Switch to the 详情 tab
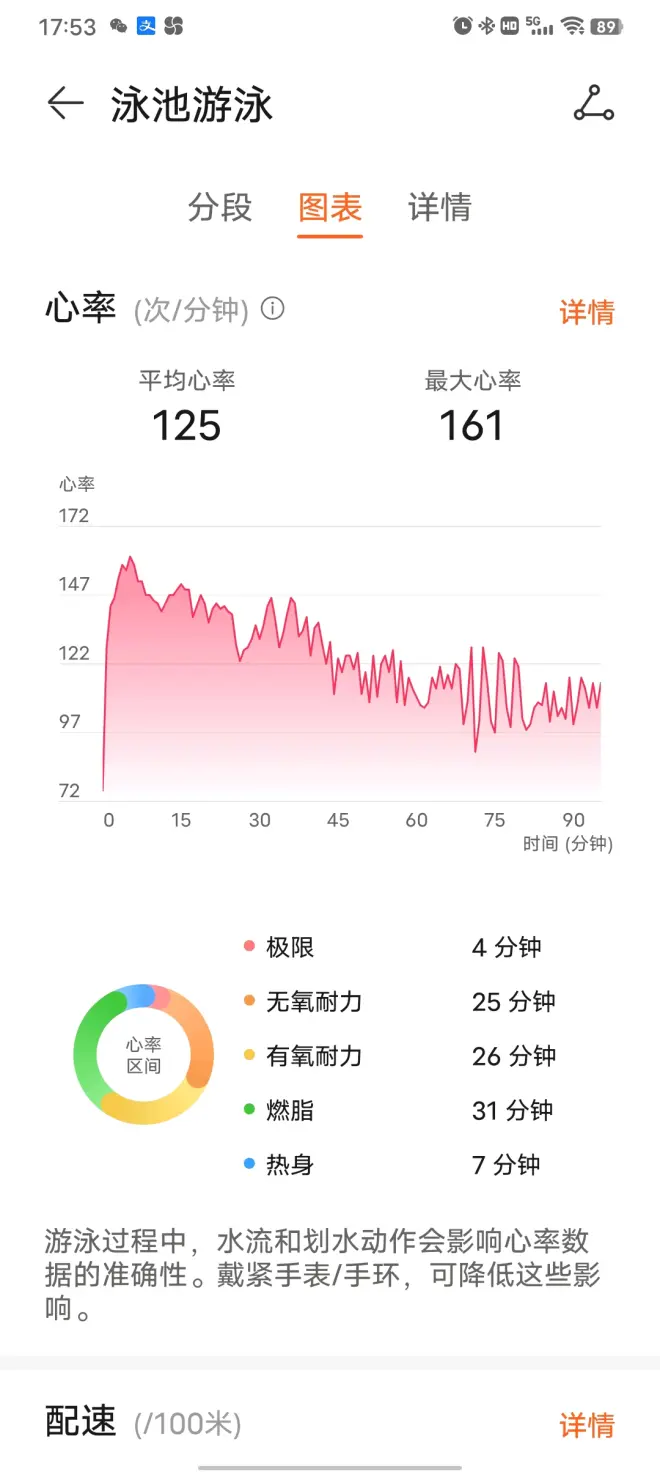The image size is (660, 1472). [x=439, y=208]
